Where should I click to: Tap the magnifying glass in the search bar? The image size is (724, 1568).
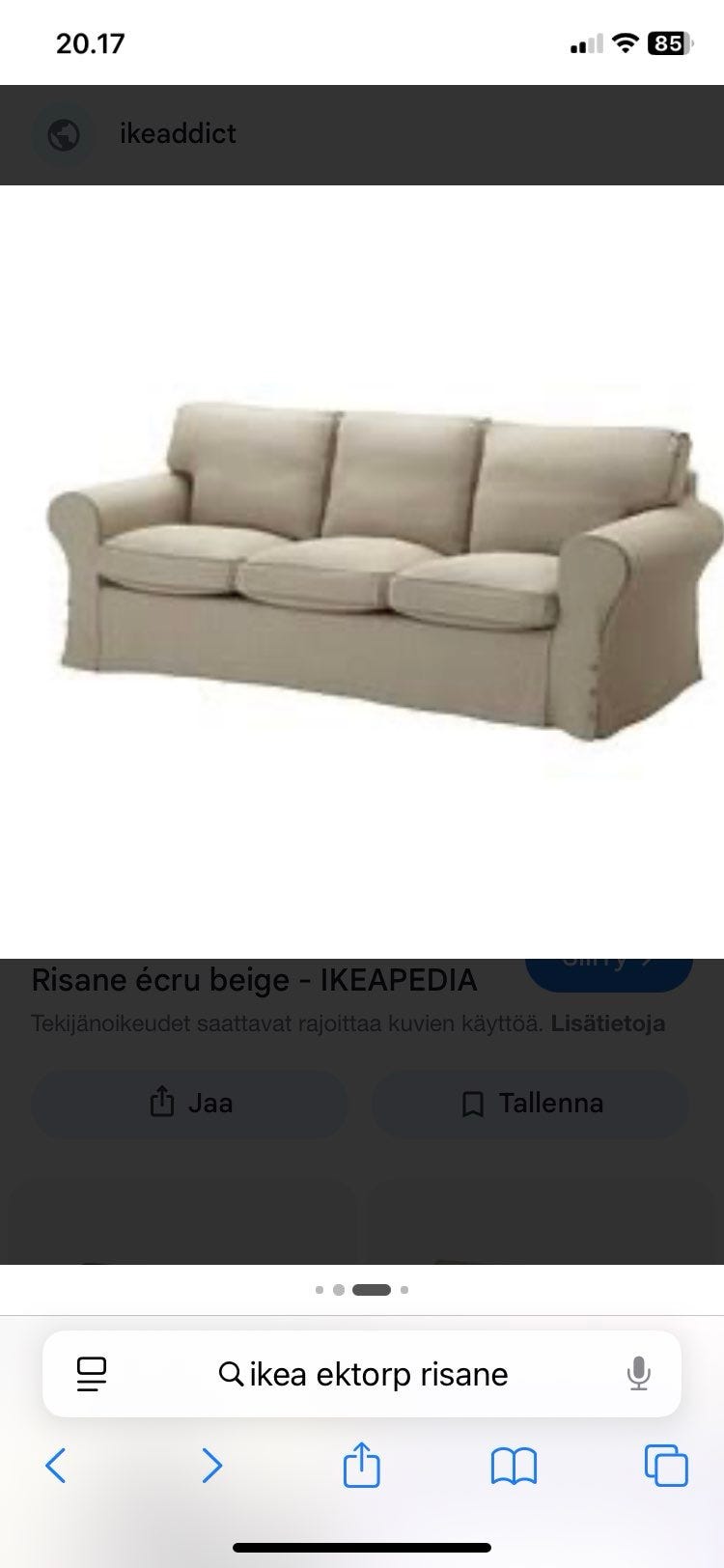coord(231,1374)
